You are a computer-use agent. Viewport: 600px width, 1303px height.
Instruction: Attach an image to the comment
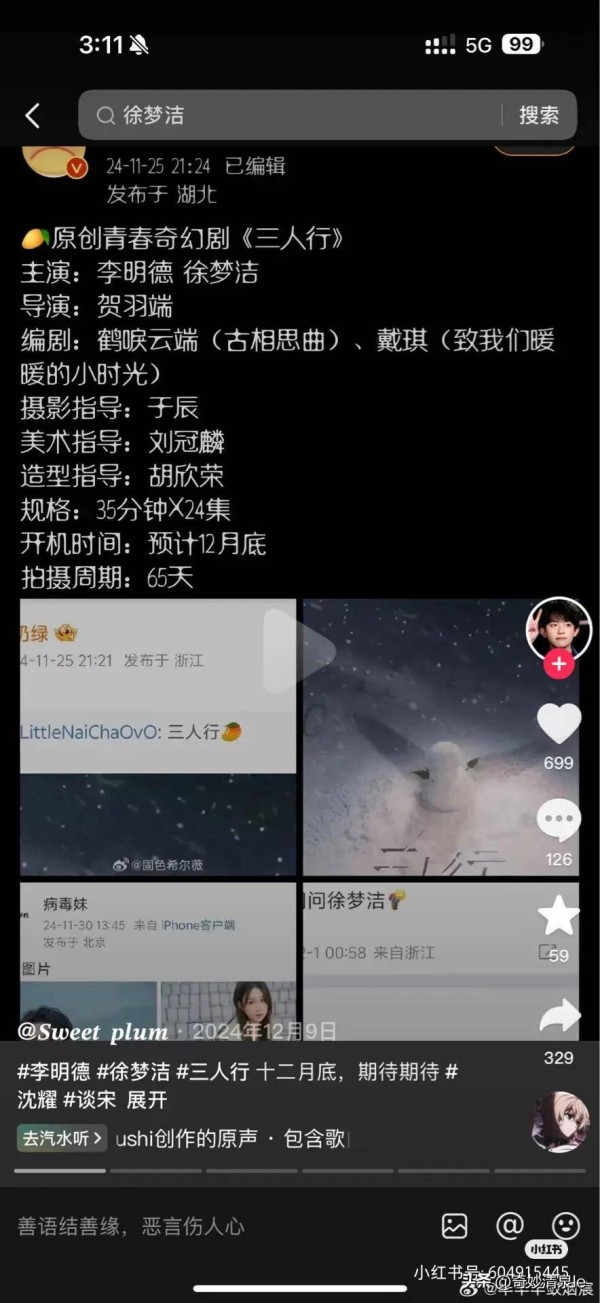coord(455,1226)
